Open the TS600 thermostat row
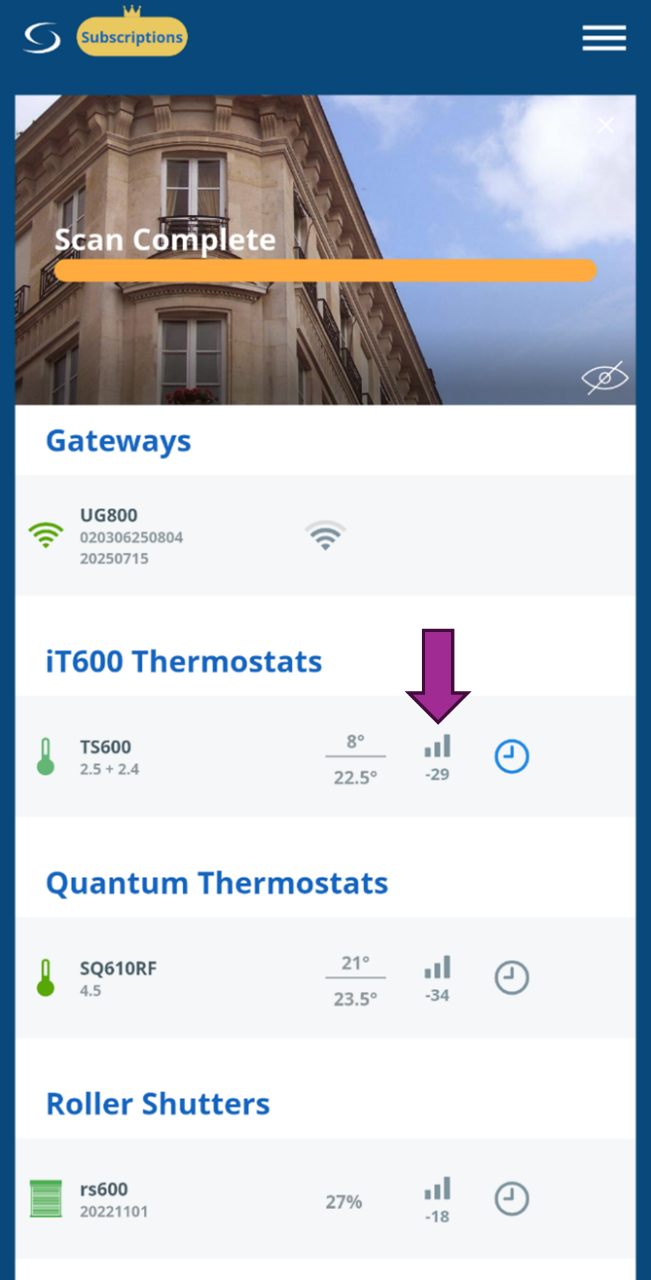Image resolution: width=651 pixels, height=1280 pixels. pos(105,757)
